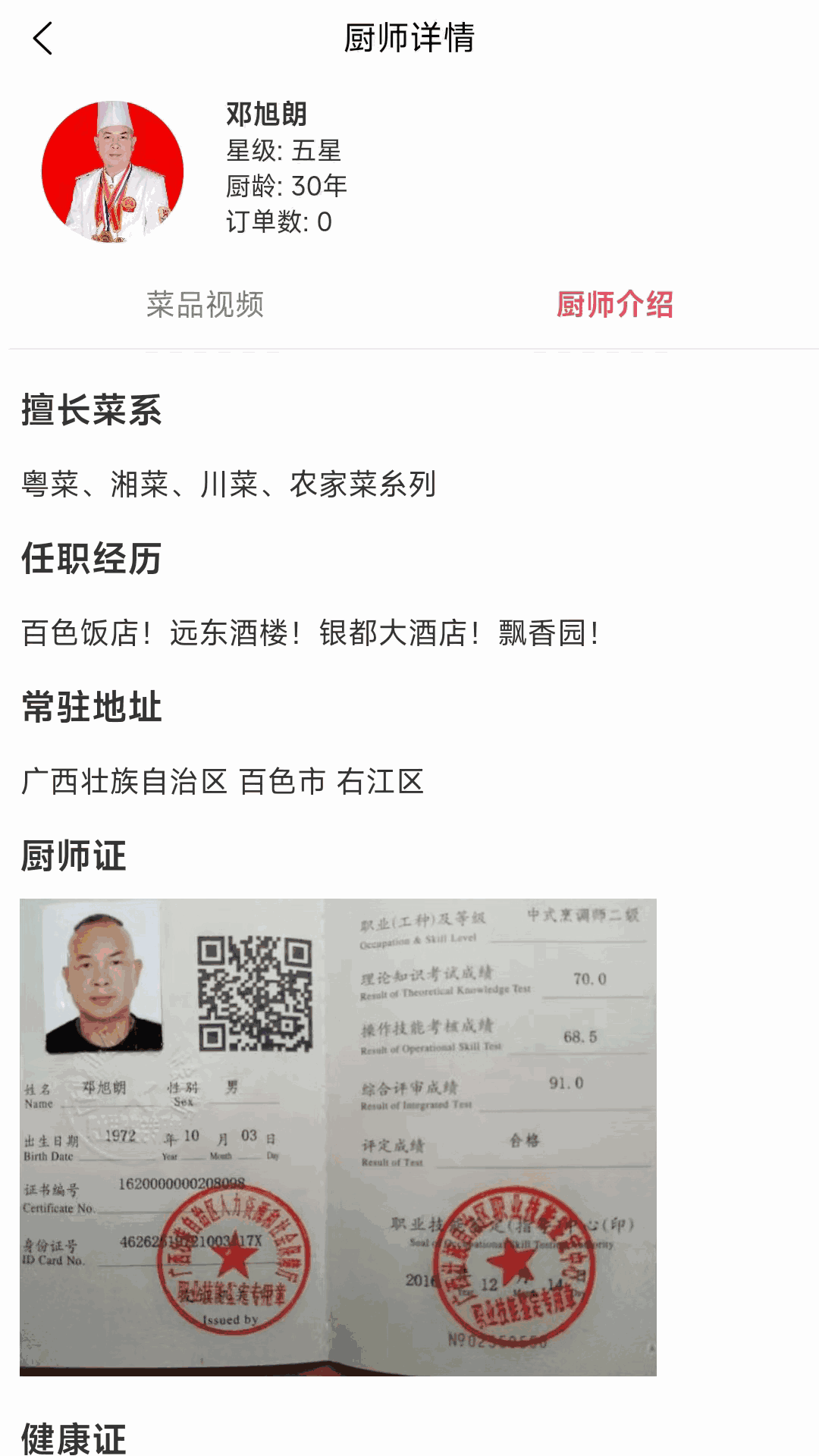The image size is (819, 1456).
Task: Open the chef certificate photo
Action: (338, 1137)
